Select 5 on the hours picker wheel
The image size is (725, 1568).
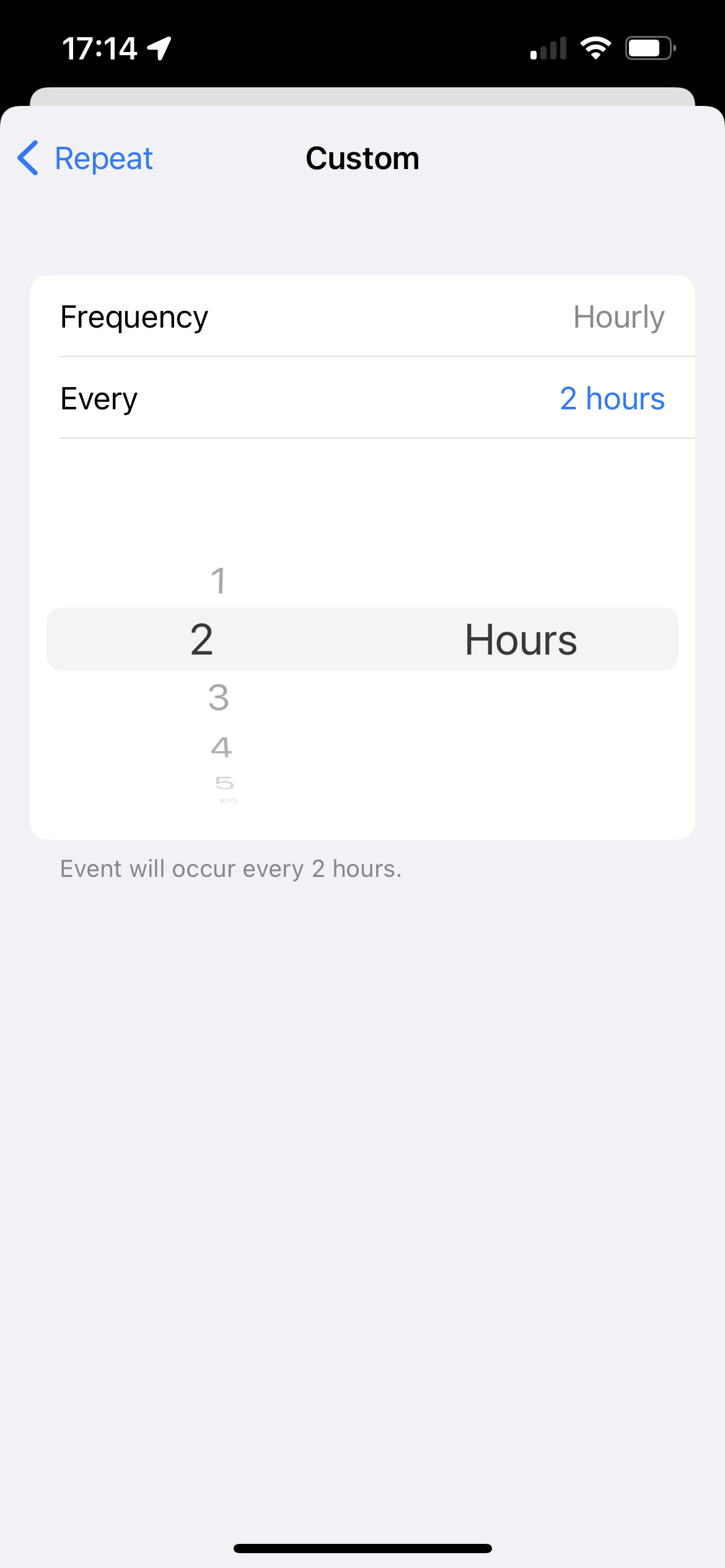pos(225,783)
